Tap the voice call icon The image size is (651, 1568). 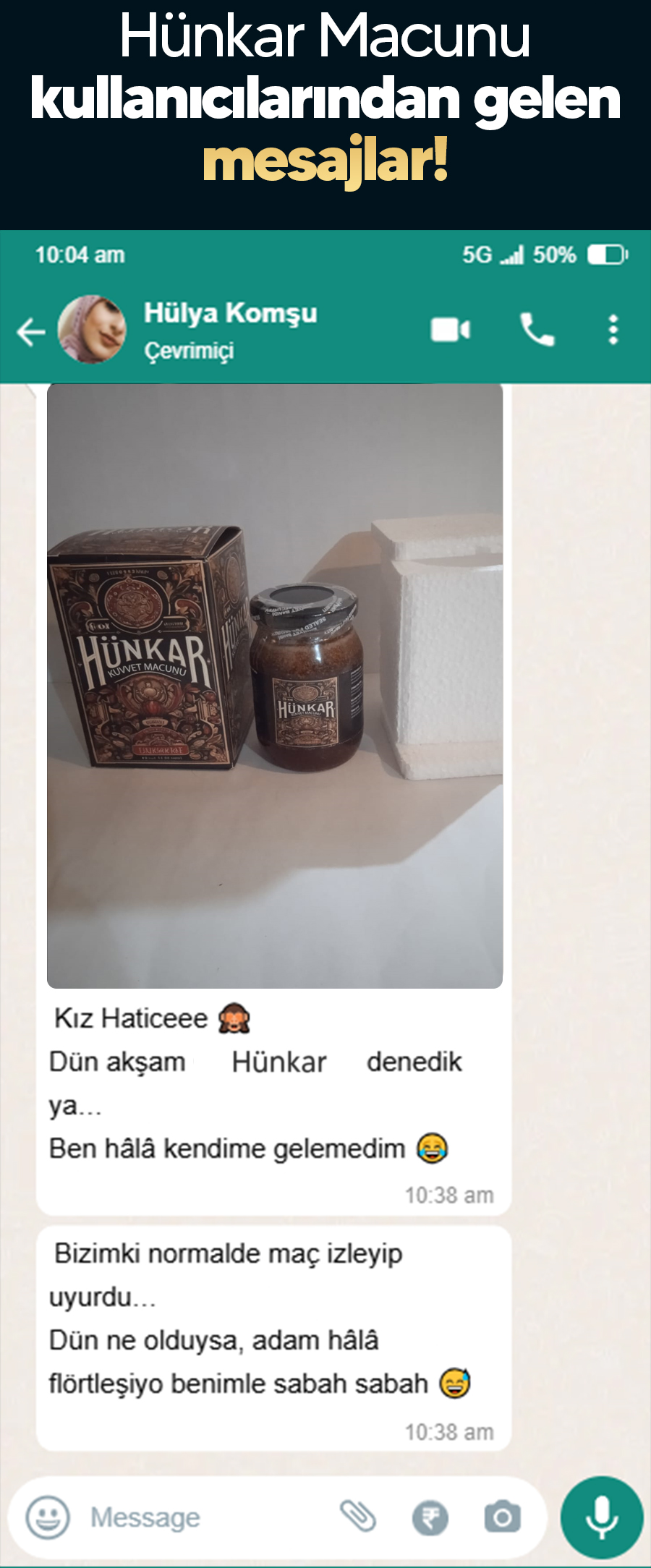536,331
